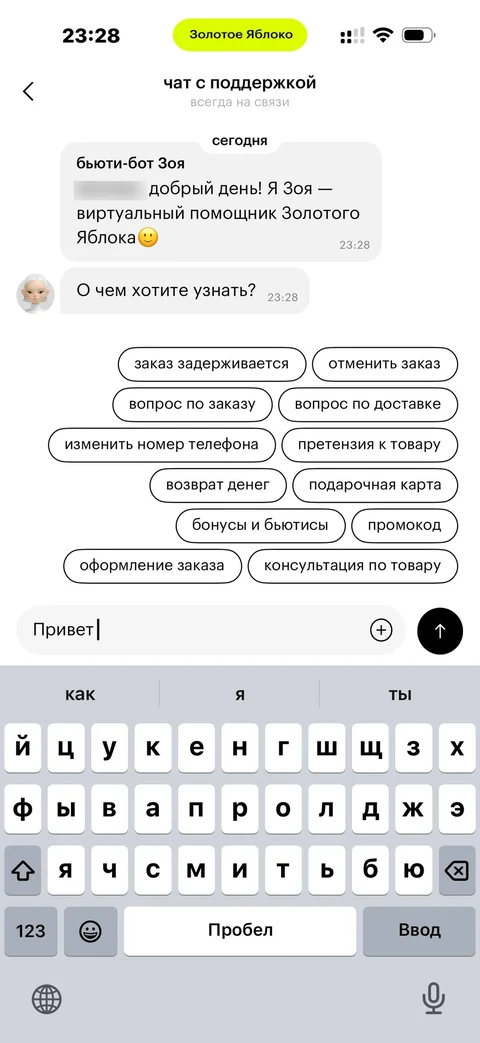Tap 'консультация по товару' chip

coord(352,566)
